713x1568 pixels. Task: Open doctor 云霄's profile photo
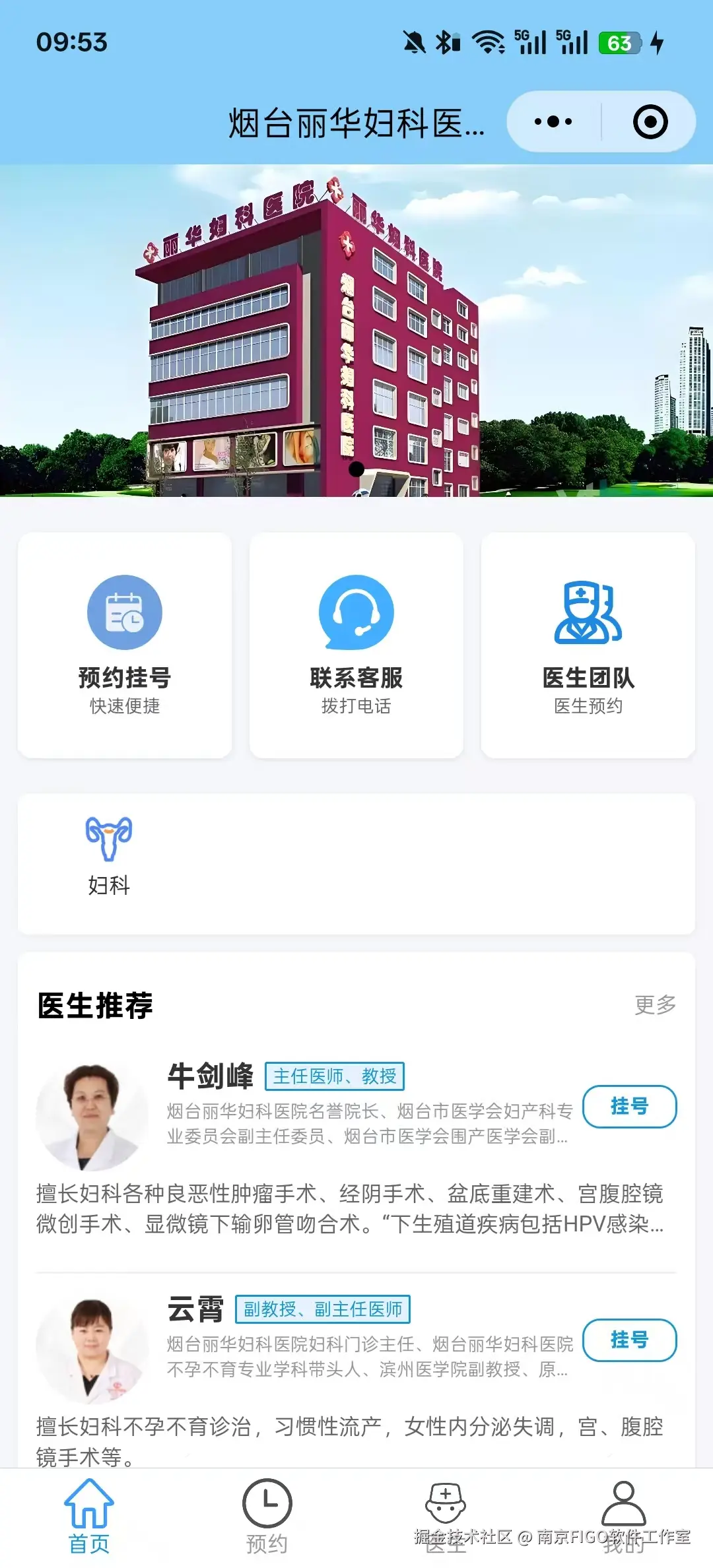pos(92,1350)
